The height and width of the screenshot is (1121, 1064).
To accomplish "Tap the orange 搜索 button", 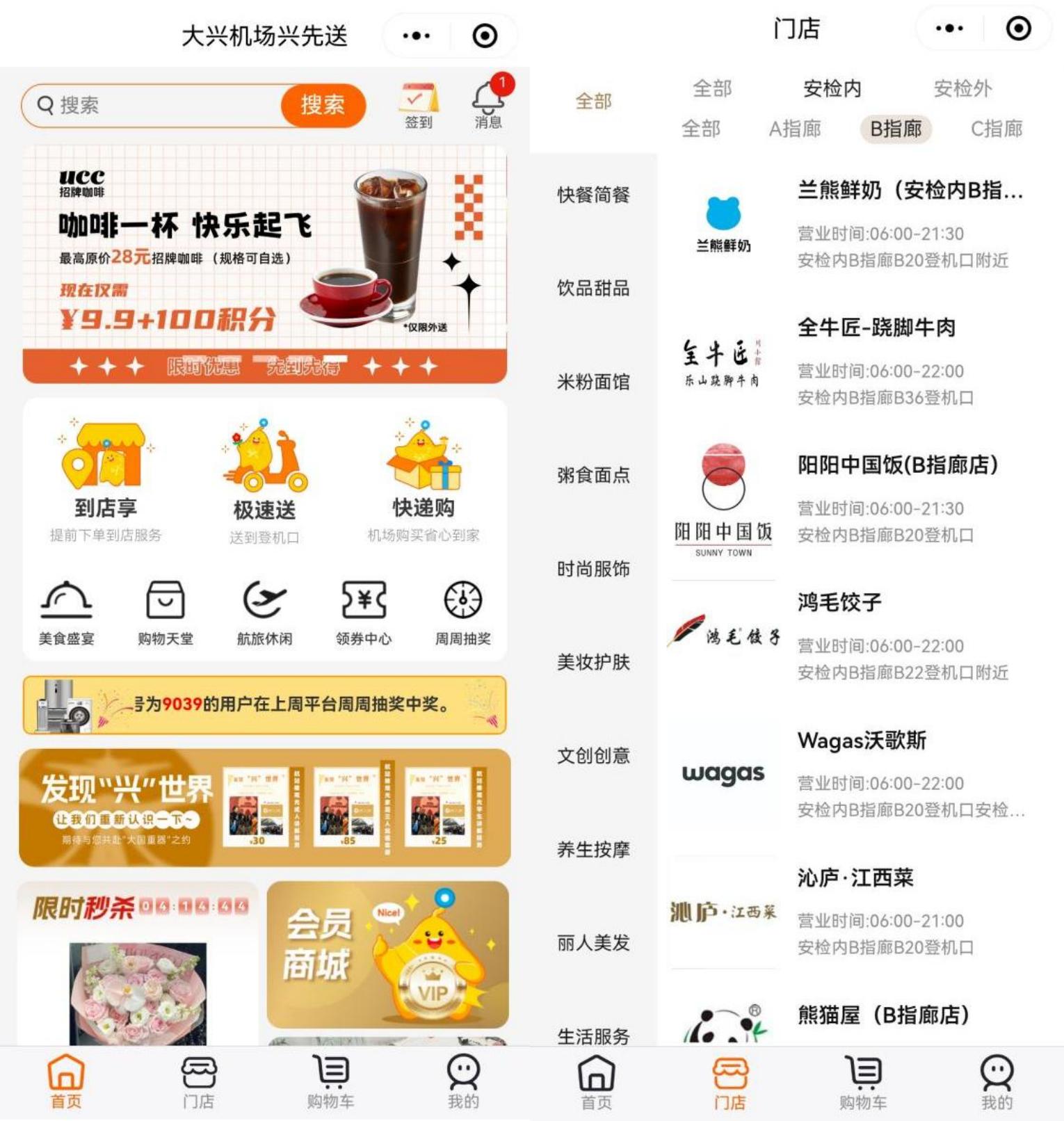I will 323,105.
